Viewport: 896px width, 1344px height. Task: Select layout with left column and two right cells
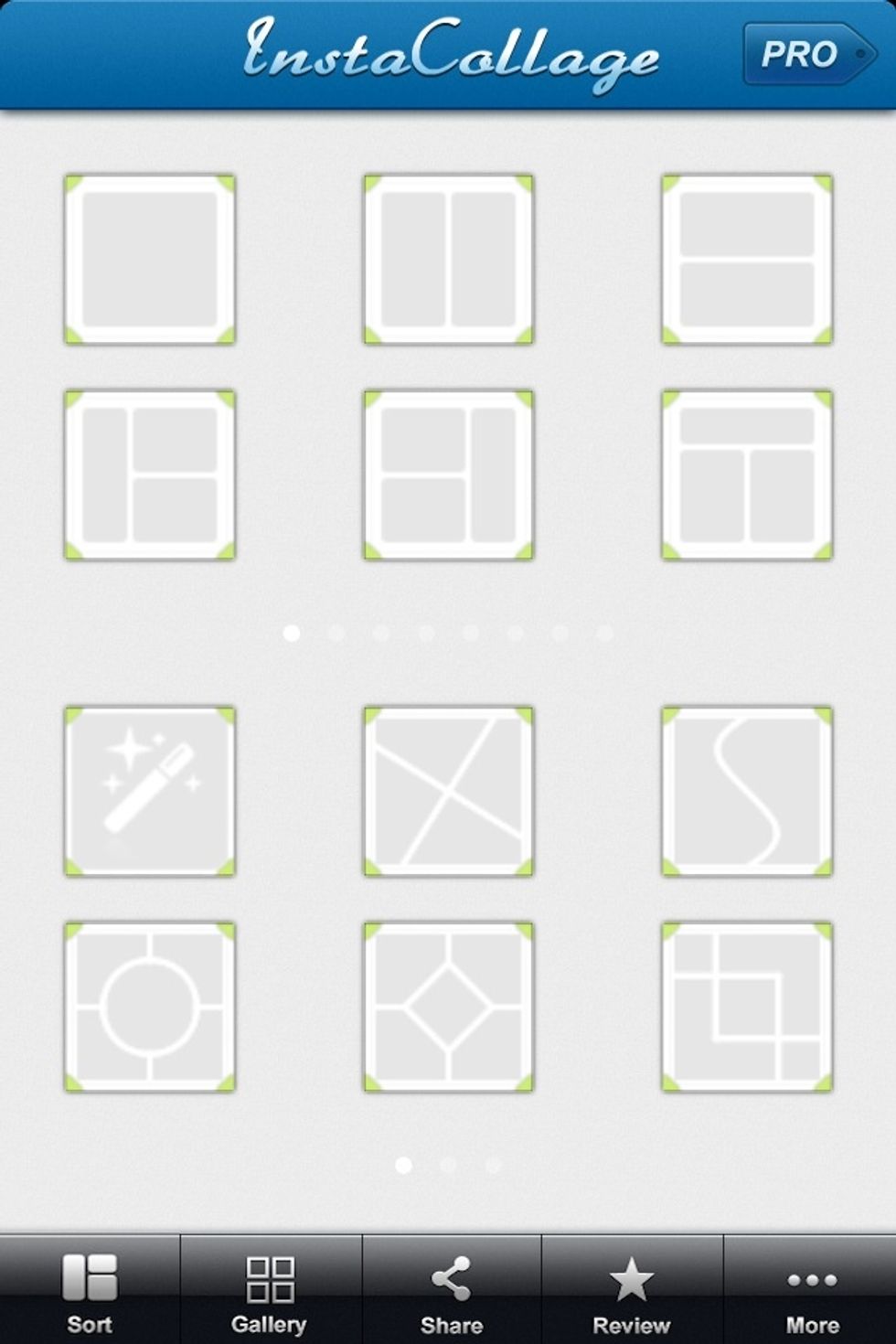(150, 475)
